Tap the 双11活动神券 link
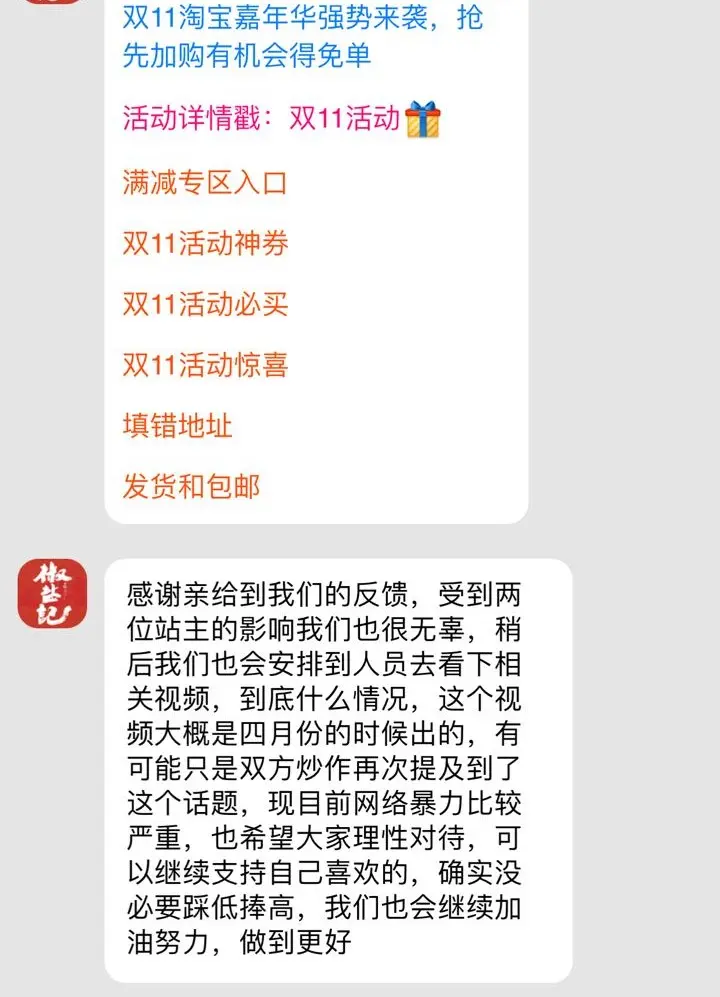720x997 pixels. coord(205,243)
